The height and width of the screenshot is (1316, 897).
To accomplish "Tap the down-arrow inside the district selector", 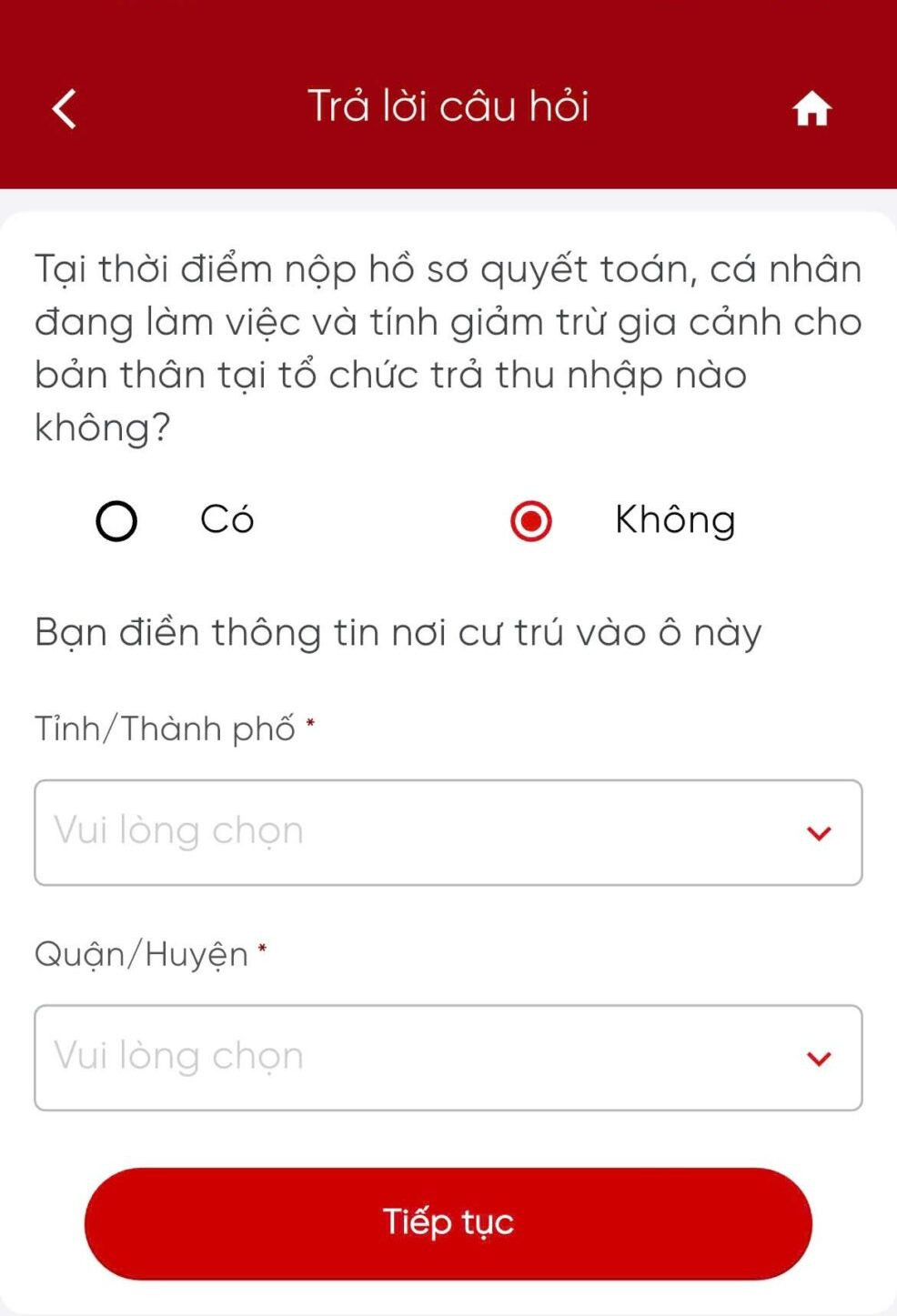I will (x=818, y=1057).
